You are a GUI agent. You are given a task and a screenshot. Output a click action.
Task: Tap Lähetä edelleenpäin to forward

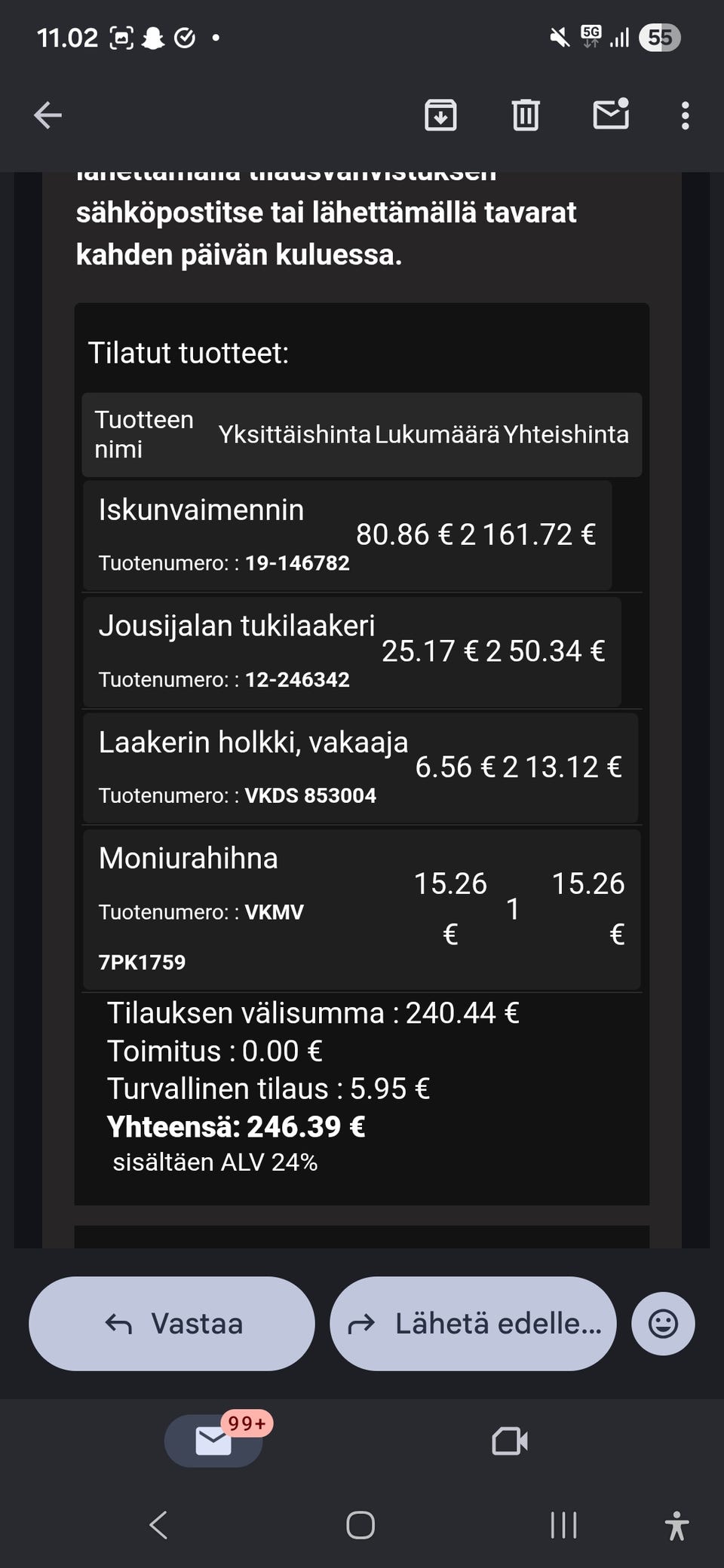click(472, 1324)
